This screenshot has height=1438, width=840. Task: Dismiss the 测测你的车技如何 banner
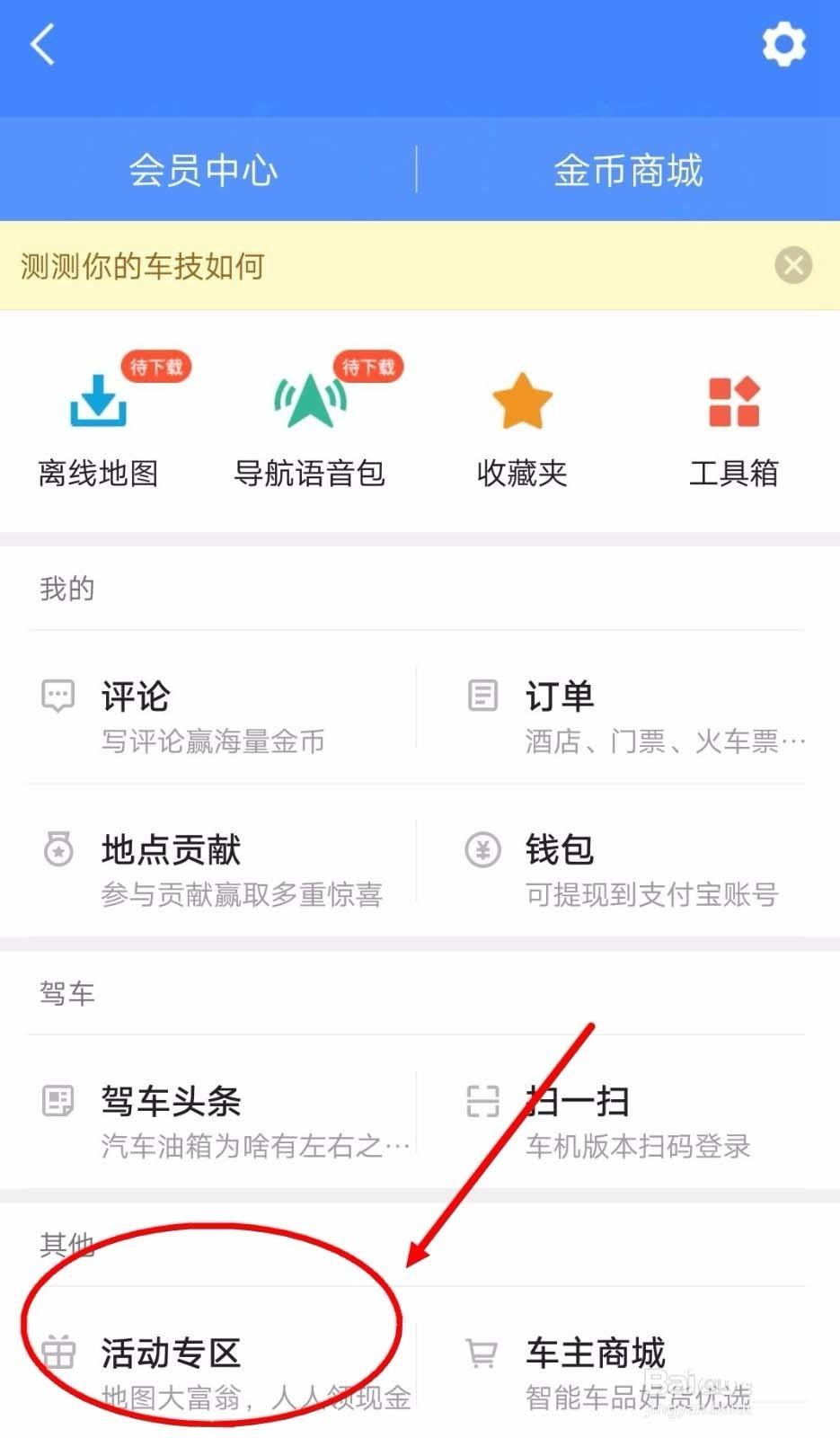tap(791, 264)
